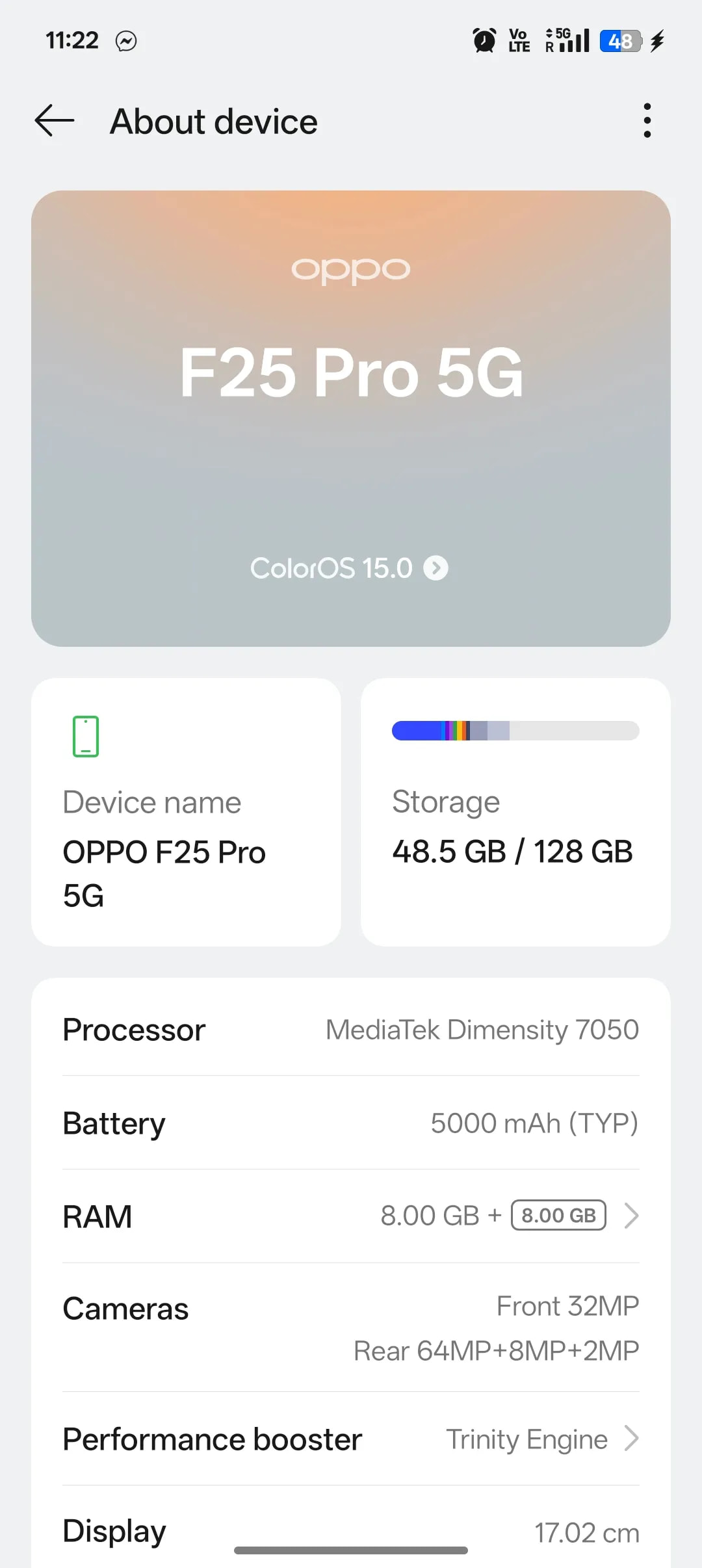Tap the battery indicator showing 48 percent
The image size is (702, 1568).
click(x=619, y=40)
